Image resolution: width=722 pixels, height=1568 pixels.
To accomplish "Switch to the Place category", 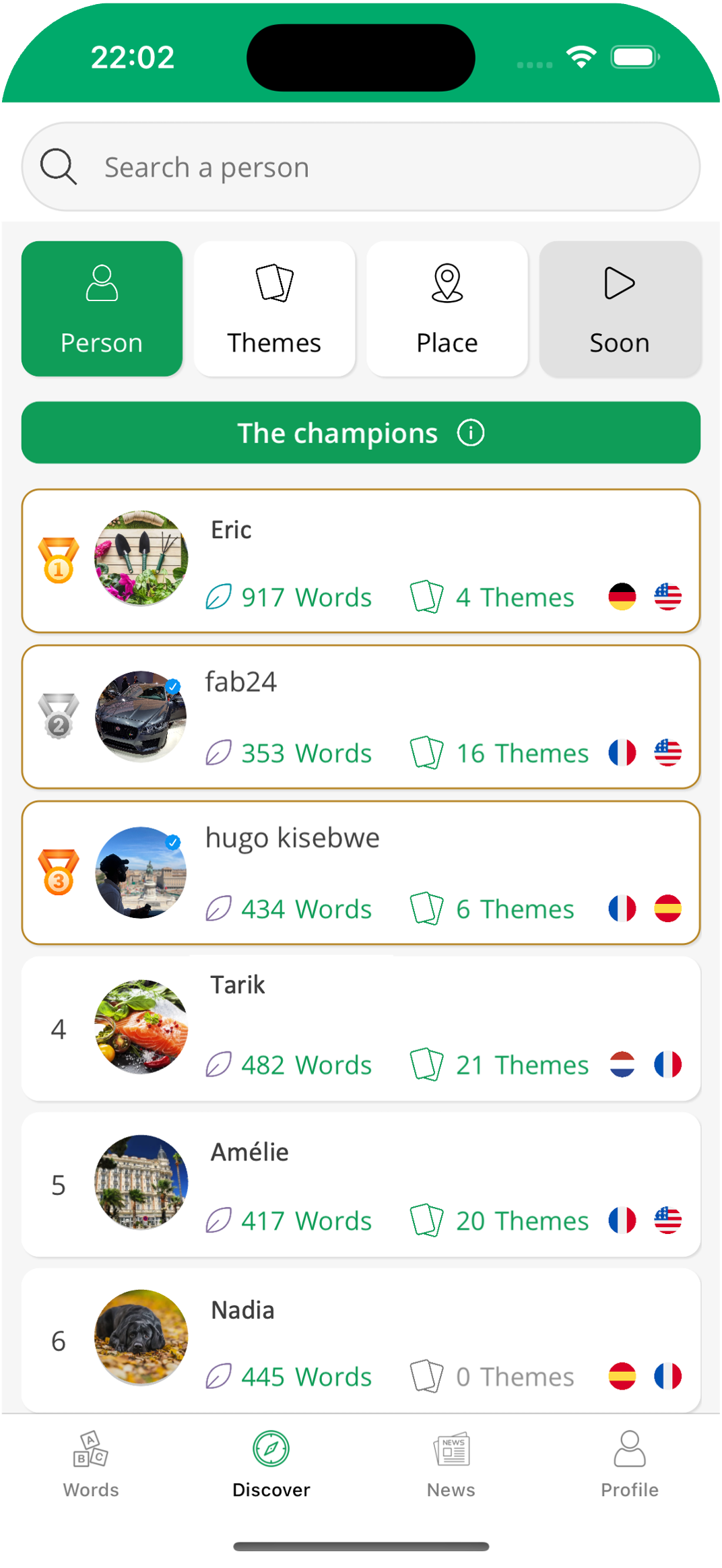I will [x=447, y=309].
